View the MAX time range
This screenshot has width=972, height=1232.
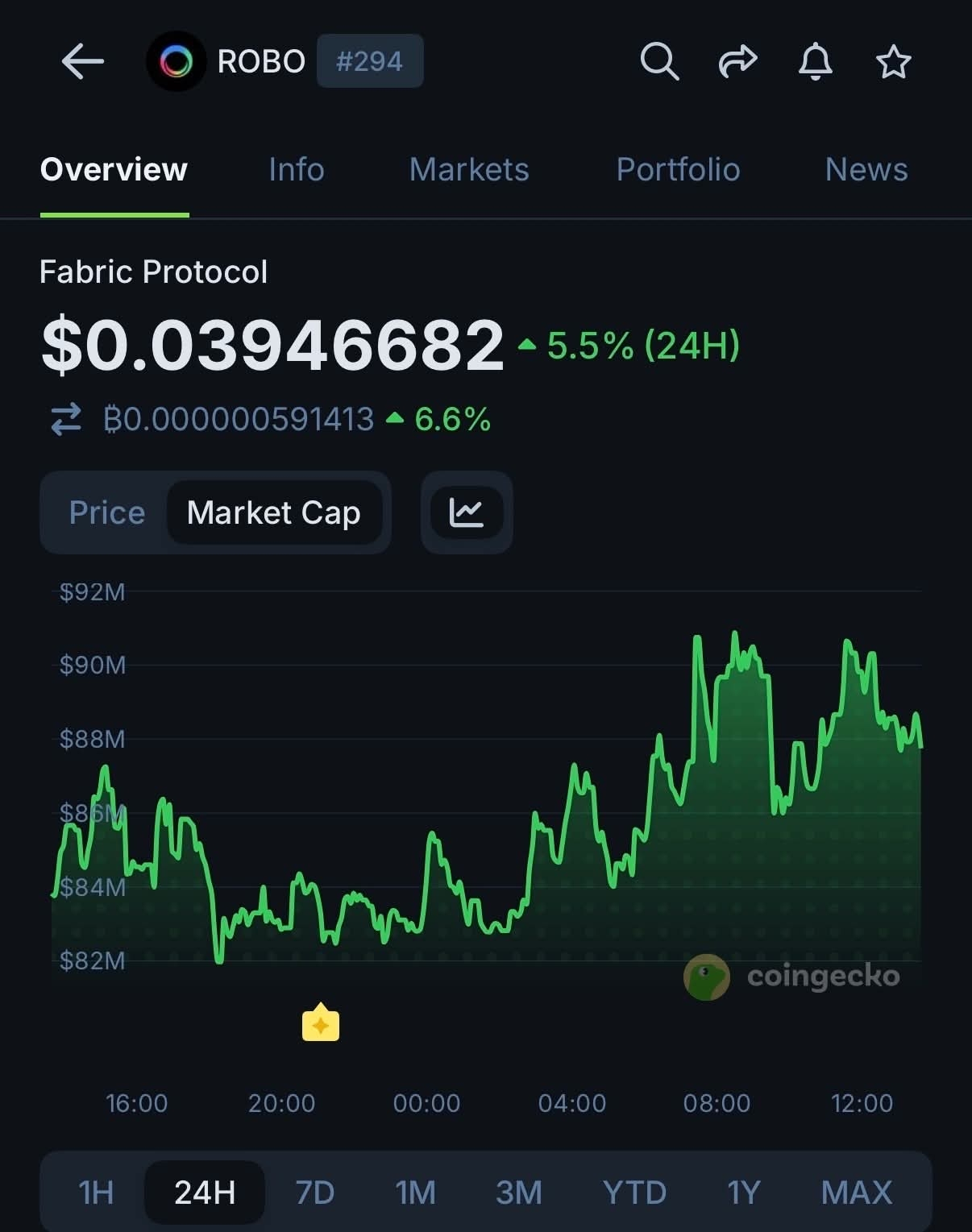click(x=857, y=1193)
